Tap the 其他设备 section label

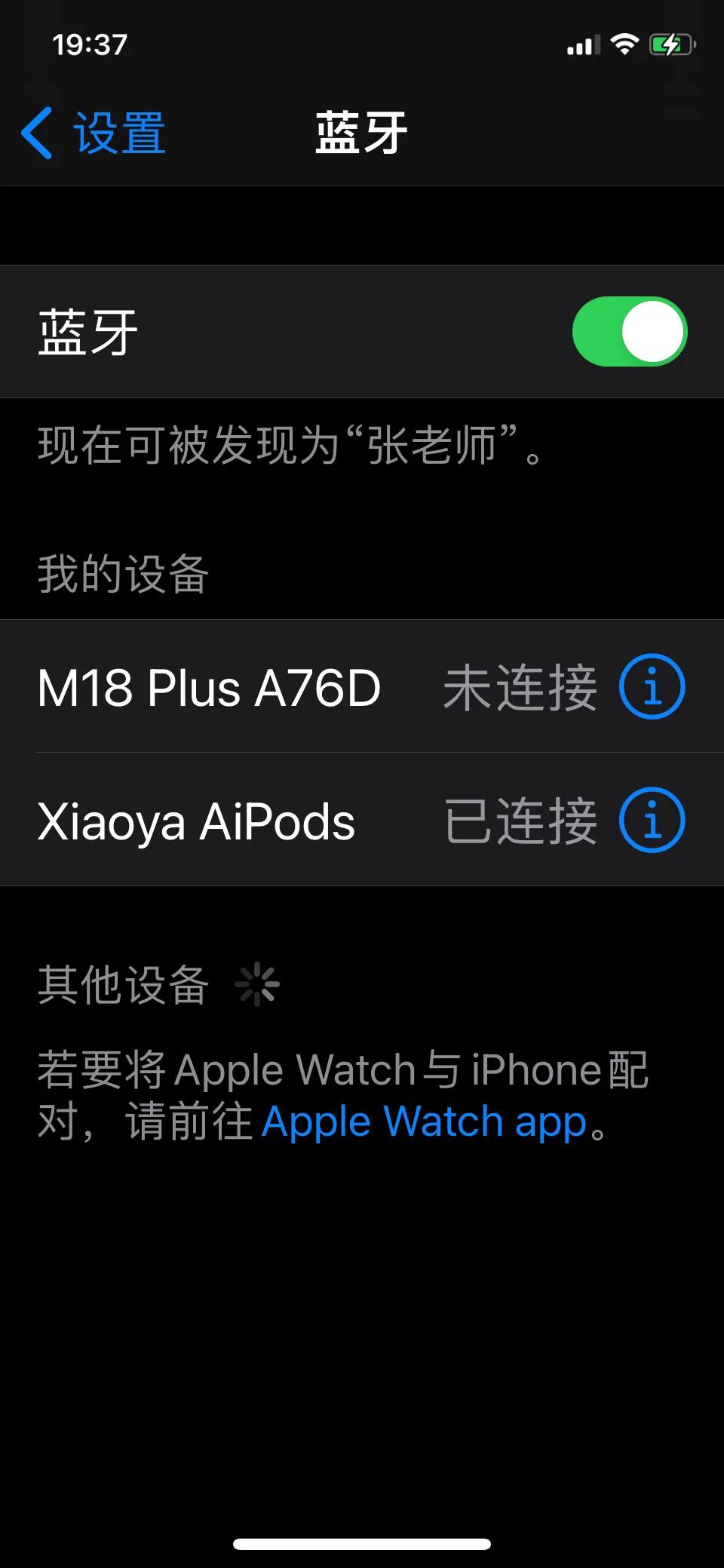point(123,984)
